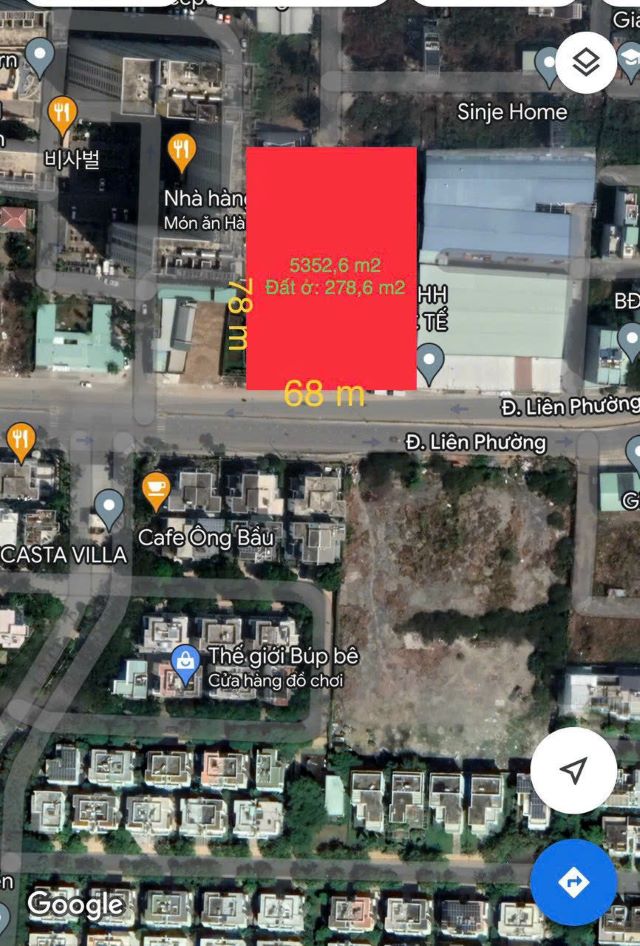640x946 pixels.
Task: Start directions with the blue arrow button
Action: click(573, 882)
